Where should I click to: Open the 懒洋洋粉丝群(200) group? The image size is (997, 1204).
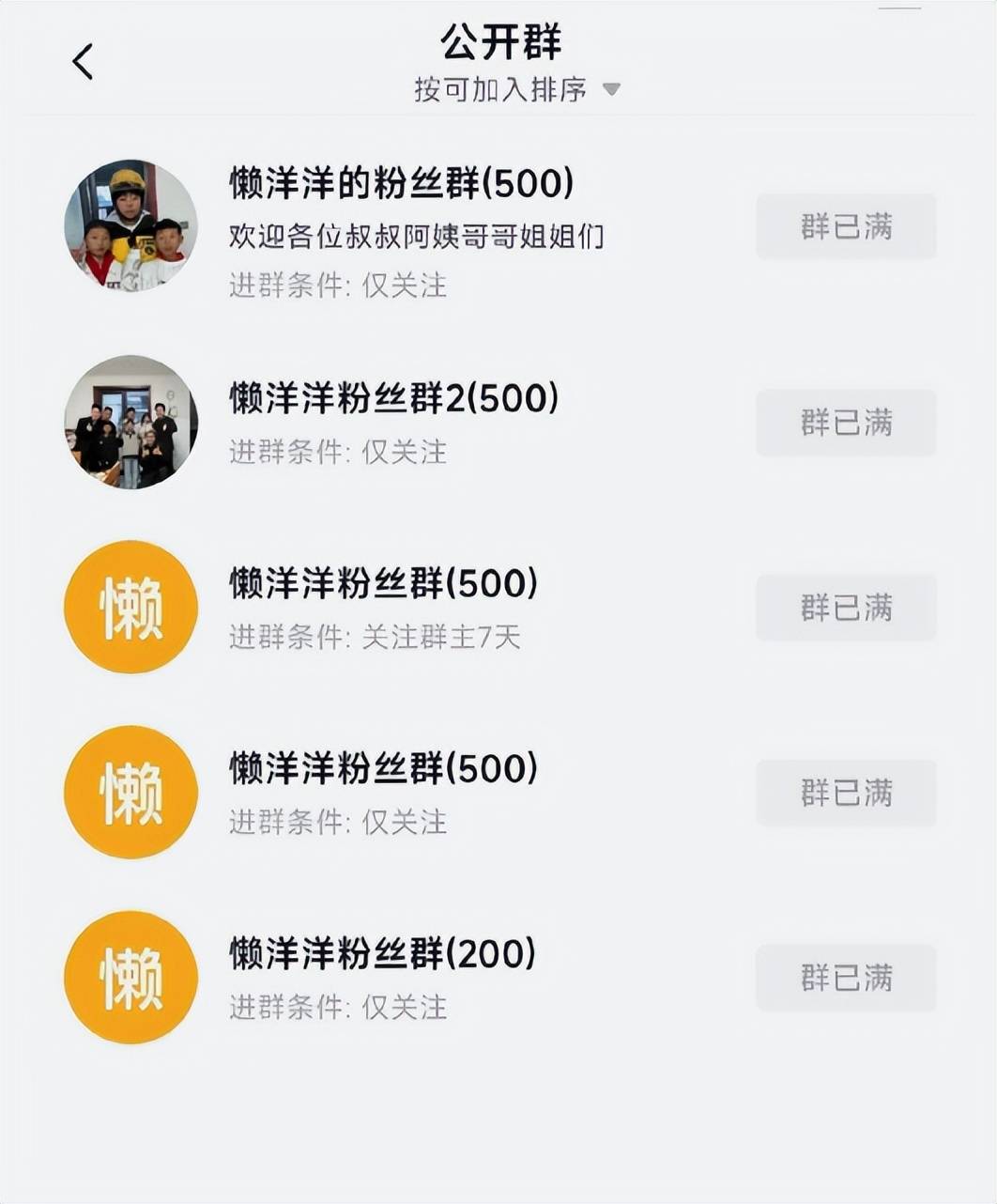[382, 953]
